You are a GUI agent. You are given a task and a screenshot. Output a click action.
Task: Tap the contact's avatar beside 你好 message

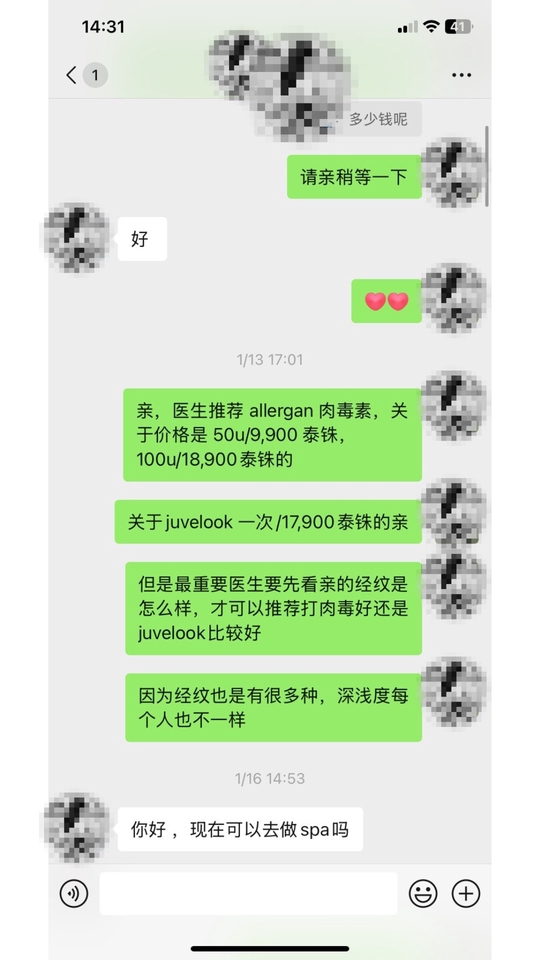click(x=77, y=828)
